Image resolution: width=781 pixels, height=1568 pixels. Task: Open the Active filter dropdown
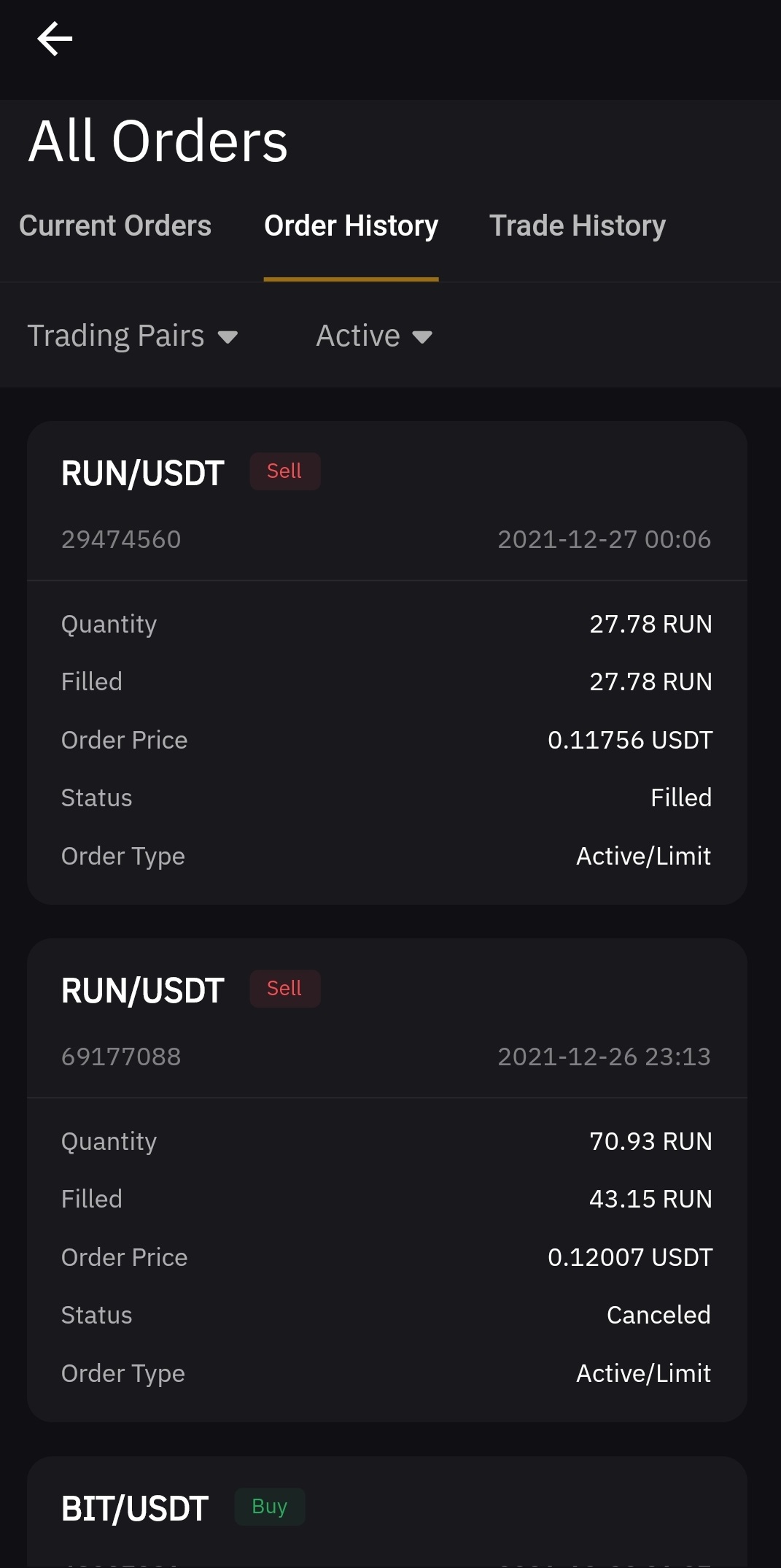pos(374,336)
